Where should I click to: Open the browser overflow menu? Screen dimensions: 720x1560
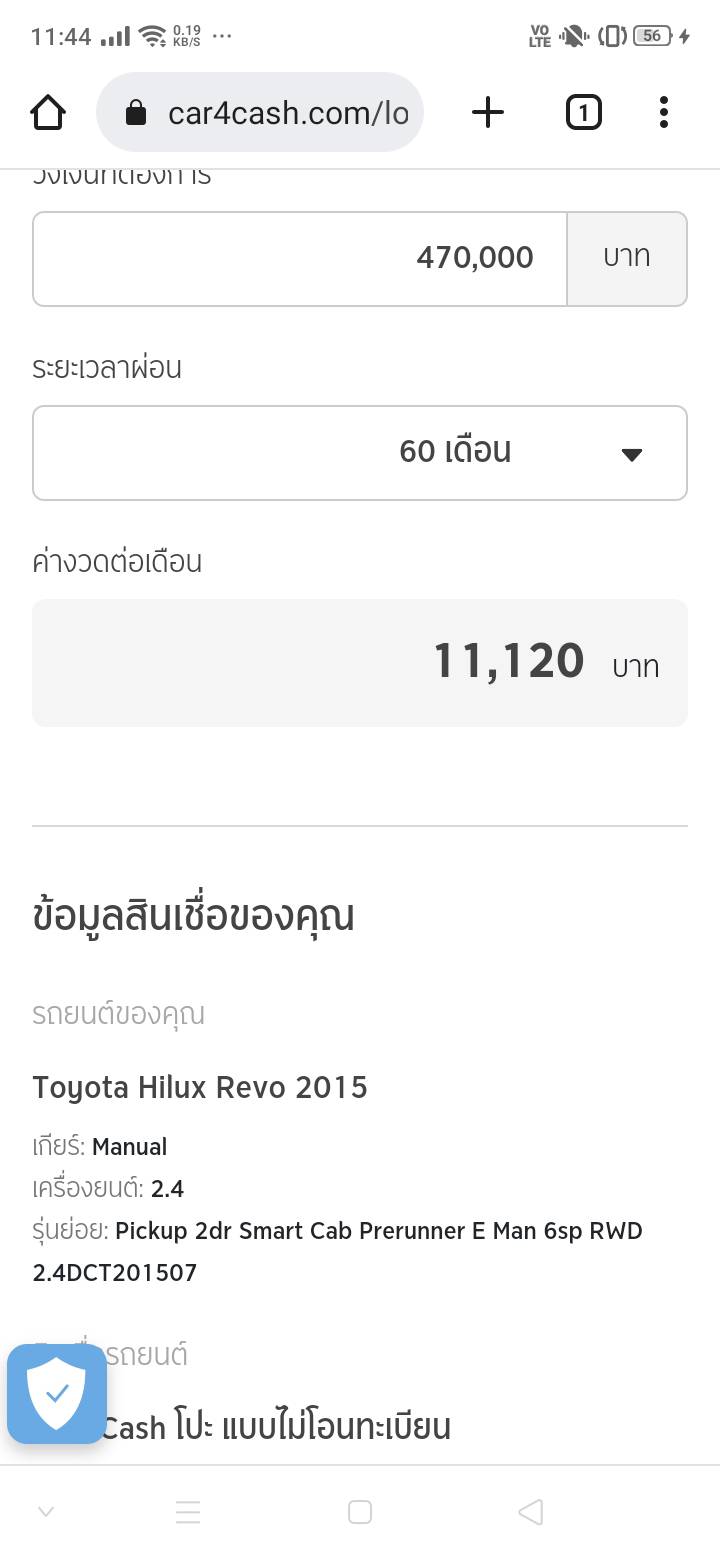664,113
